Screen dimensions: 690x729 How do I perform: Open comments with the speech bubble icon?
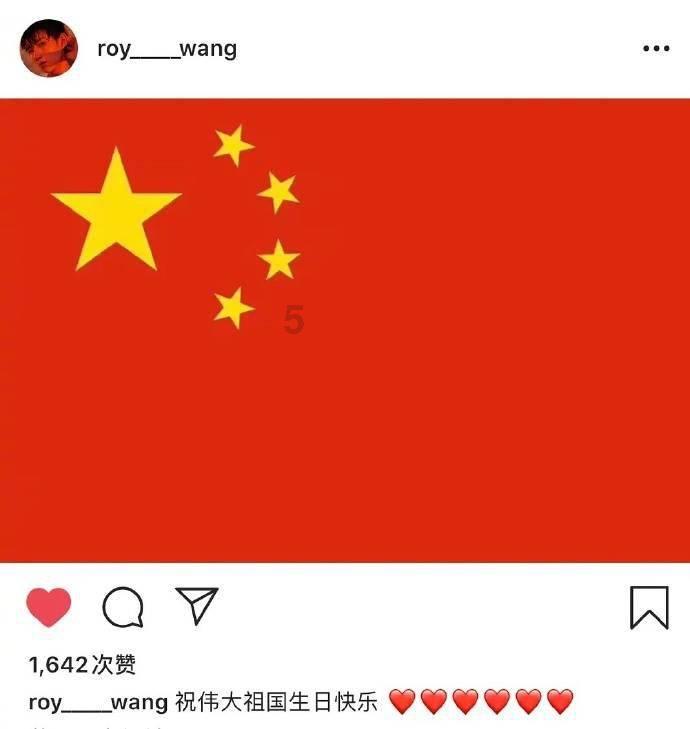[123, 607]
